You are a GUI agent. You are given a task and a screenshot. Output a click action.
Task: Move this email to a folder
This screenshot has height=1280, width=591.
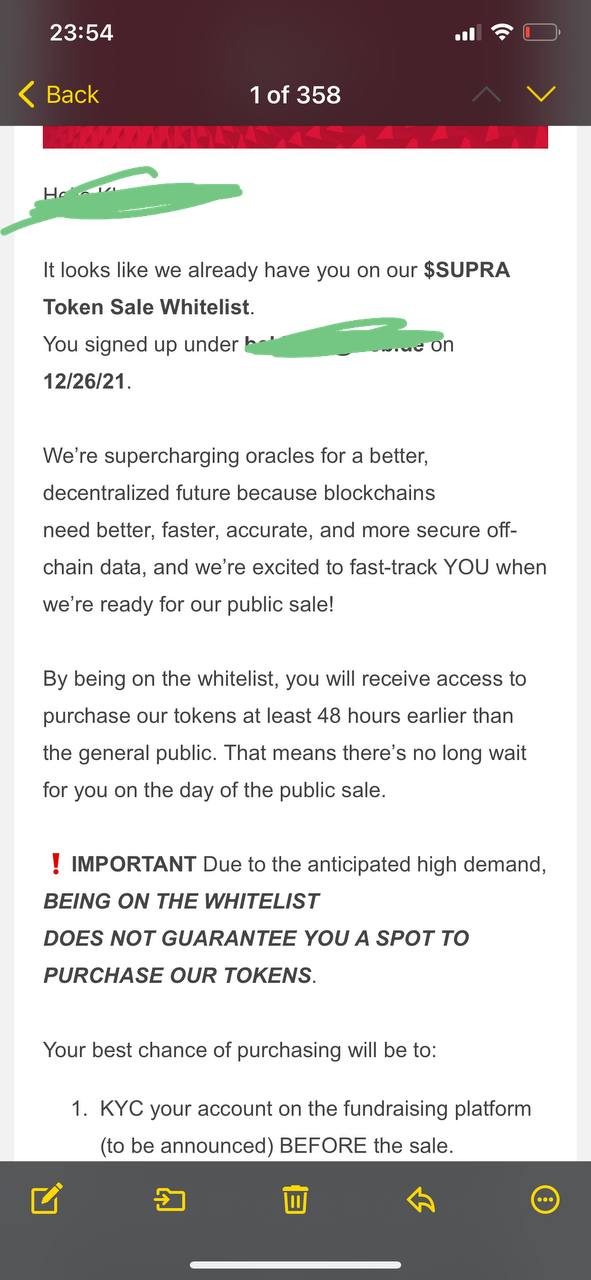point(169,1198)
